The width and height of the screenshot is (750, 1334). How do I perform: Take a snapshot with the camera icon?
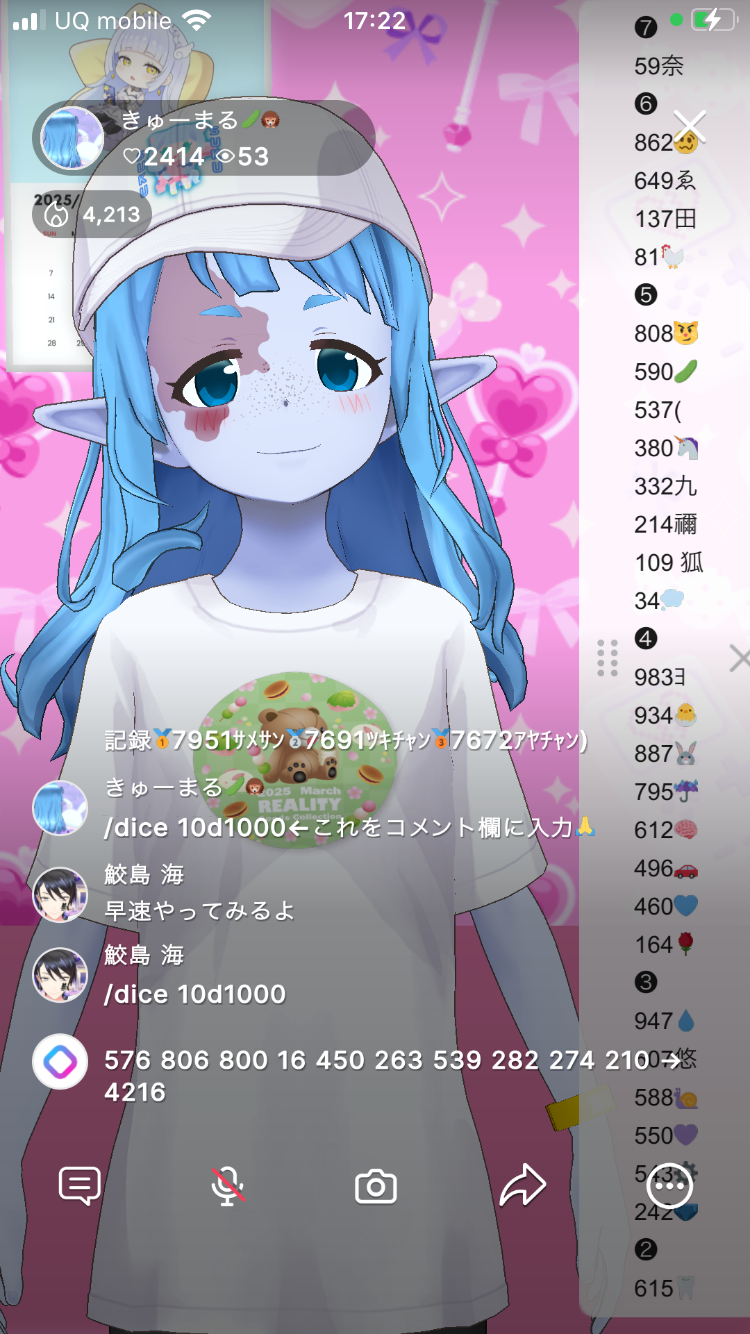click(x=376, y=1187)
